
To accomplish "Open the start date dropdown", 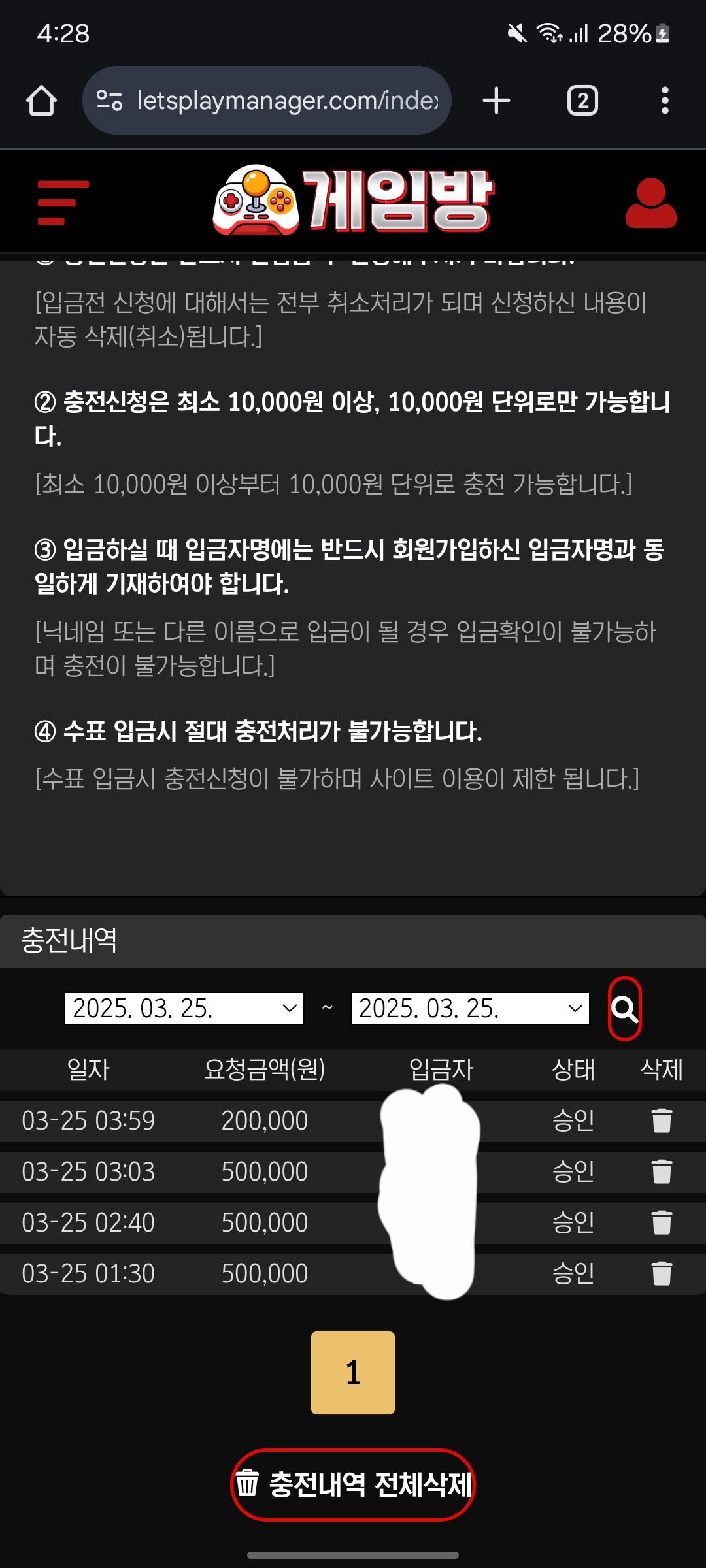I will tap(184, 1008).
